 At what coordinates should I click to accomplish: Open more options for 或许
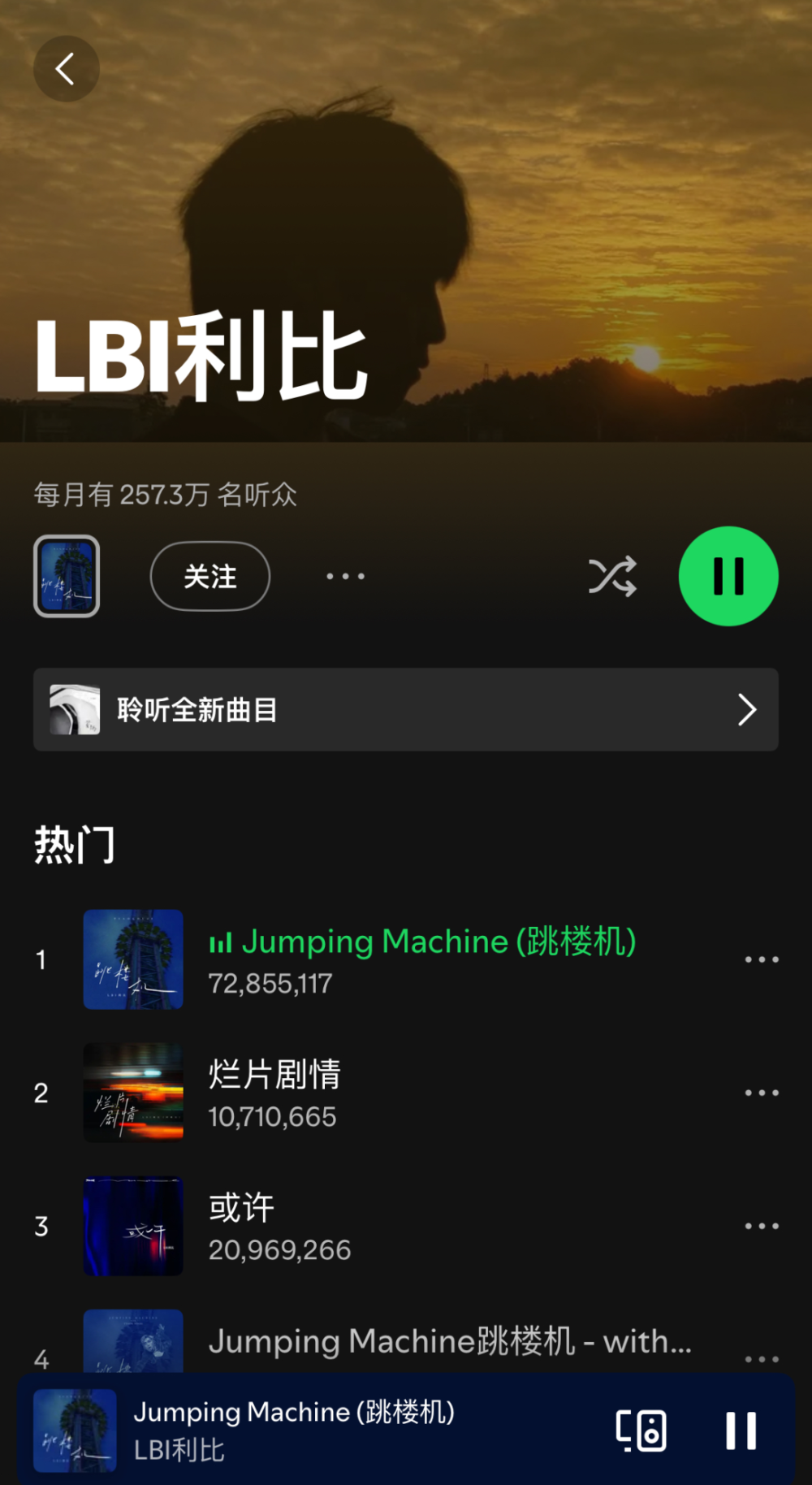[x=762, y=1226]
